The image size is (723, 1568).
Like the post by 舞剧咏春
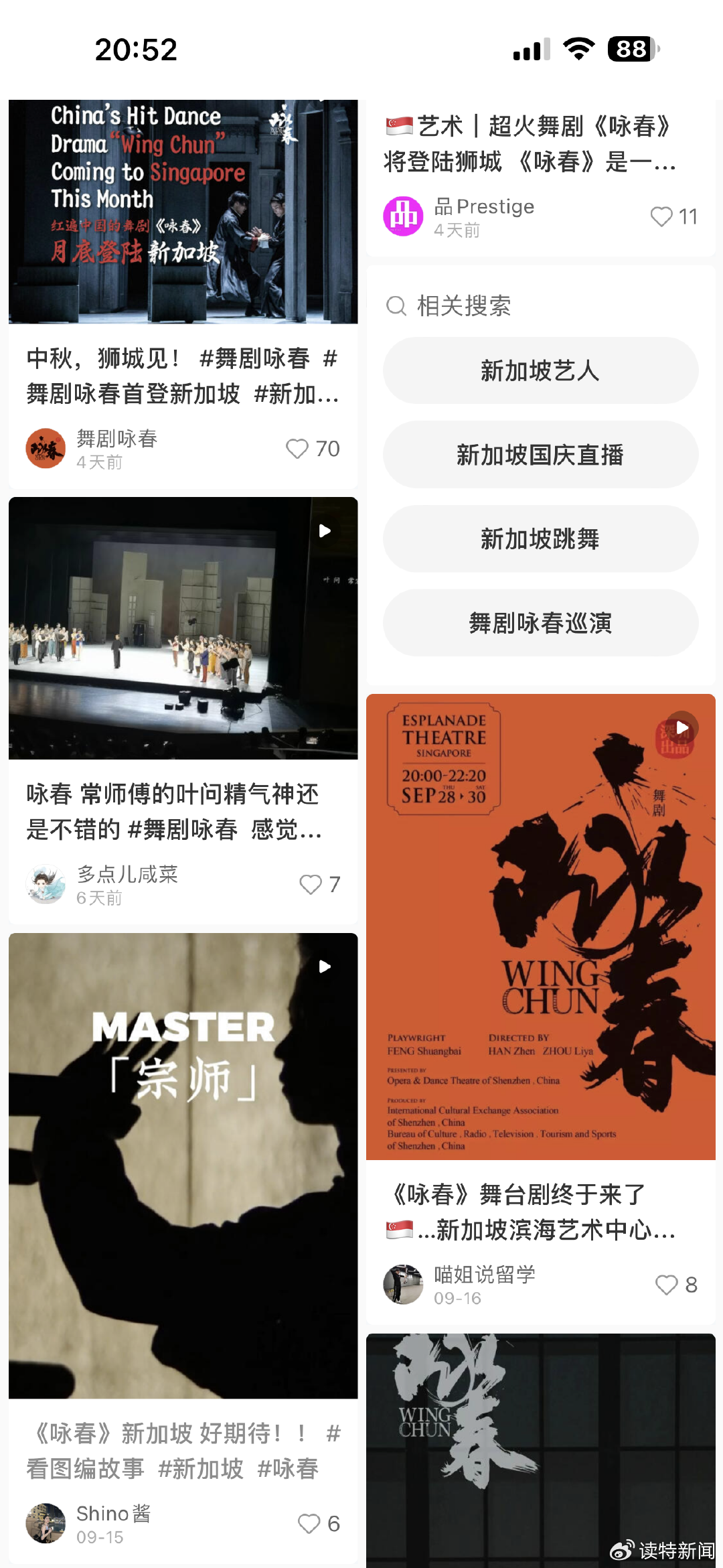[x=297, y=449]
